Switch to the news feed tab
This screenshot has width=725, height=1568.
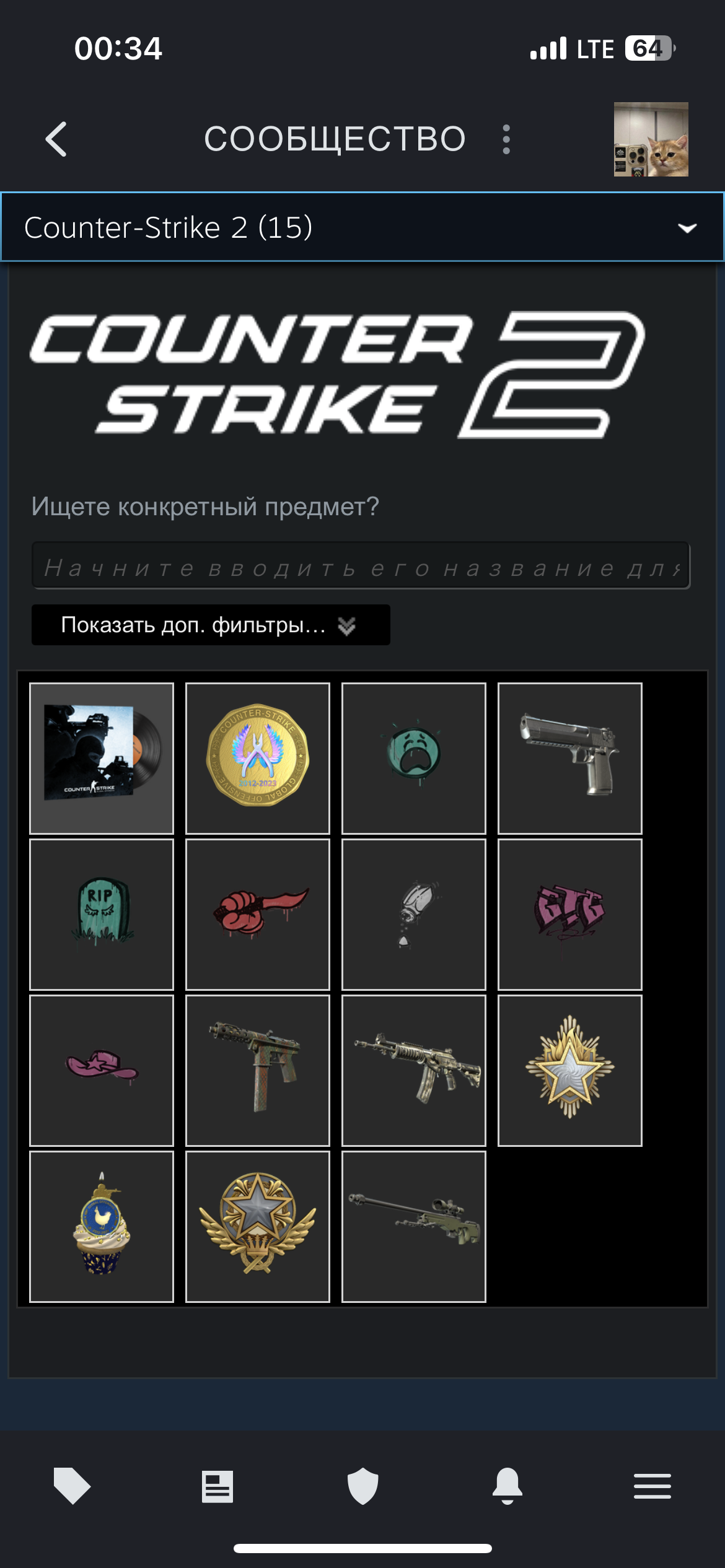pyautogui.click(x=217, y=1486)
